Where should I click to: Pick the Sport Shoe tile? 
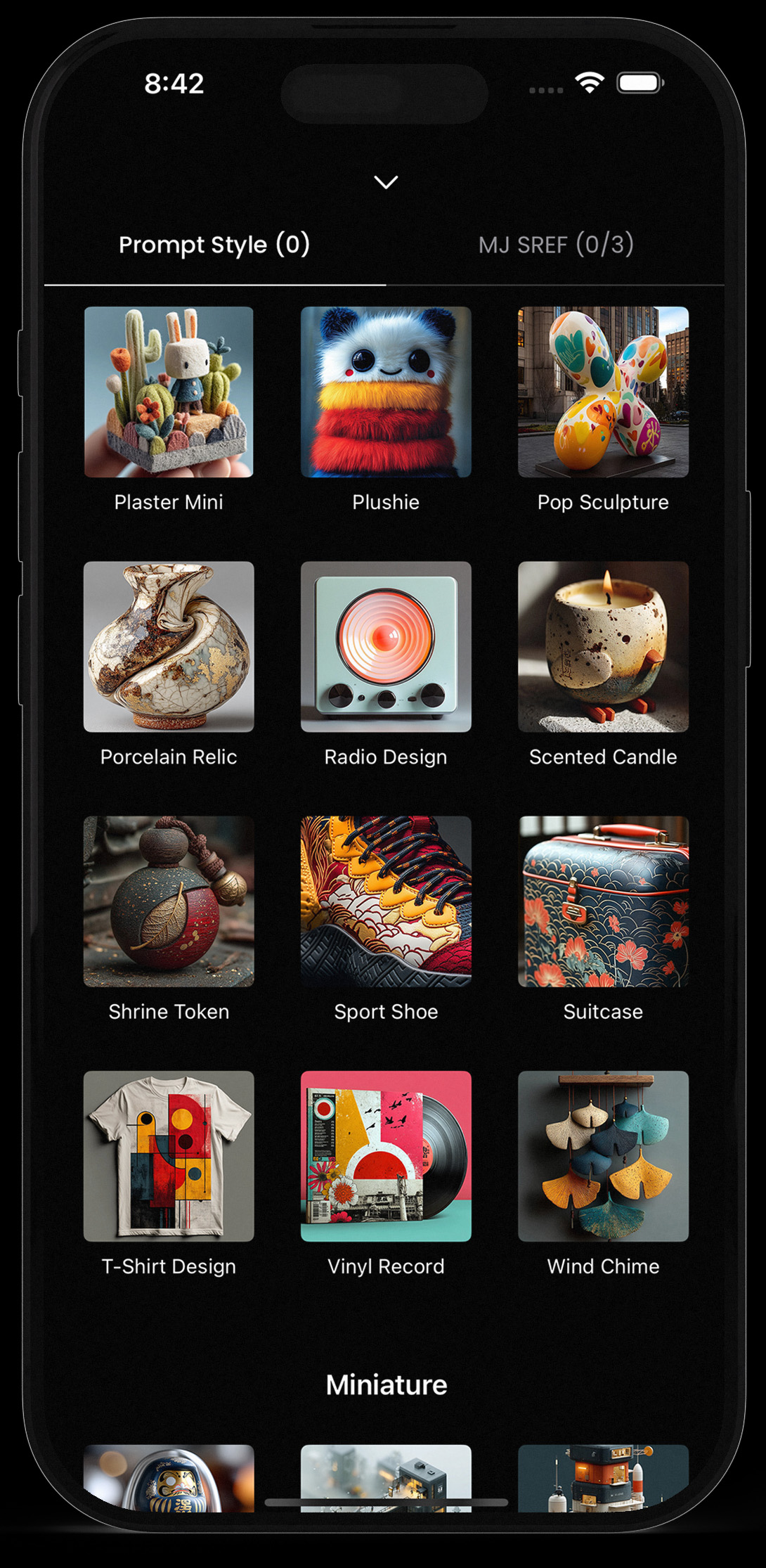(386, 901)
